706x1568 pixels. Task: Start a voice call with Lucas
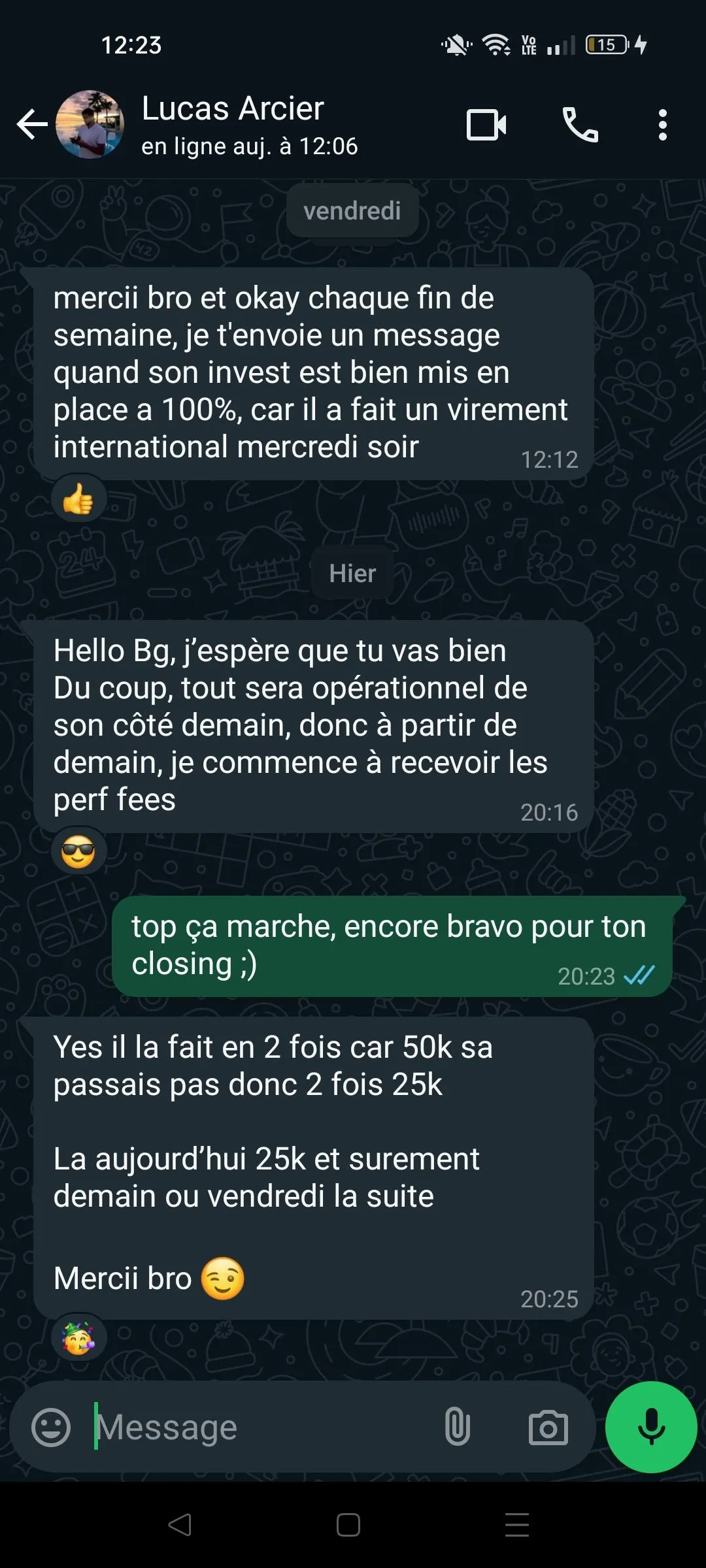click(x=580, y=125)
